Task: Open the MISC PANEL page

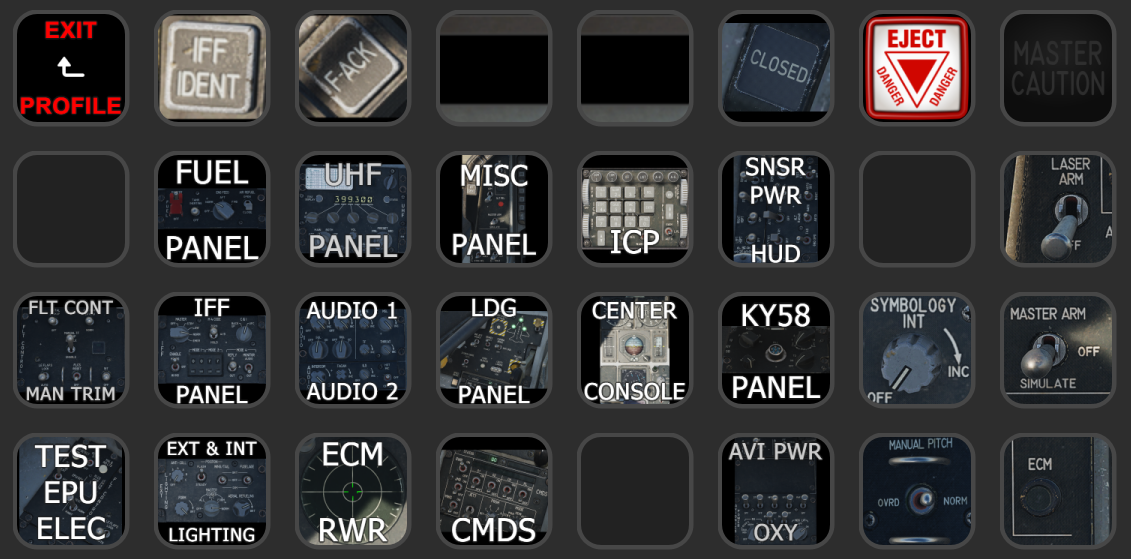Action: click(x=494, y=209)
